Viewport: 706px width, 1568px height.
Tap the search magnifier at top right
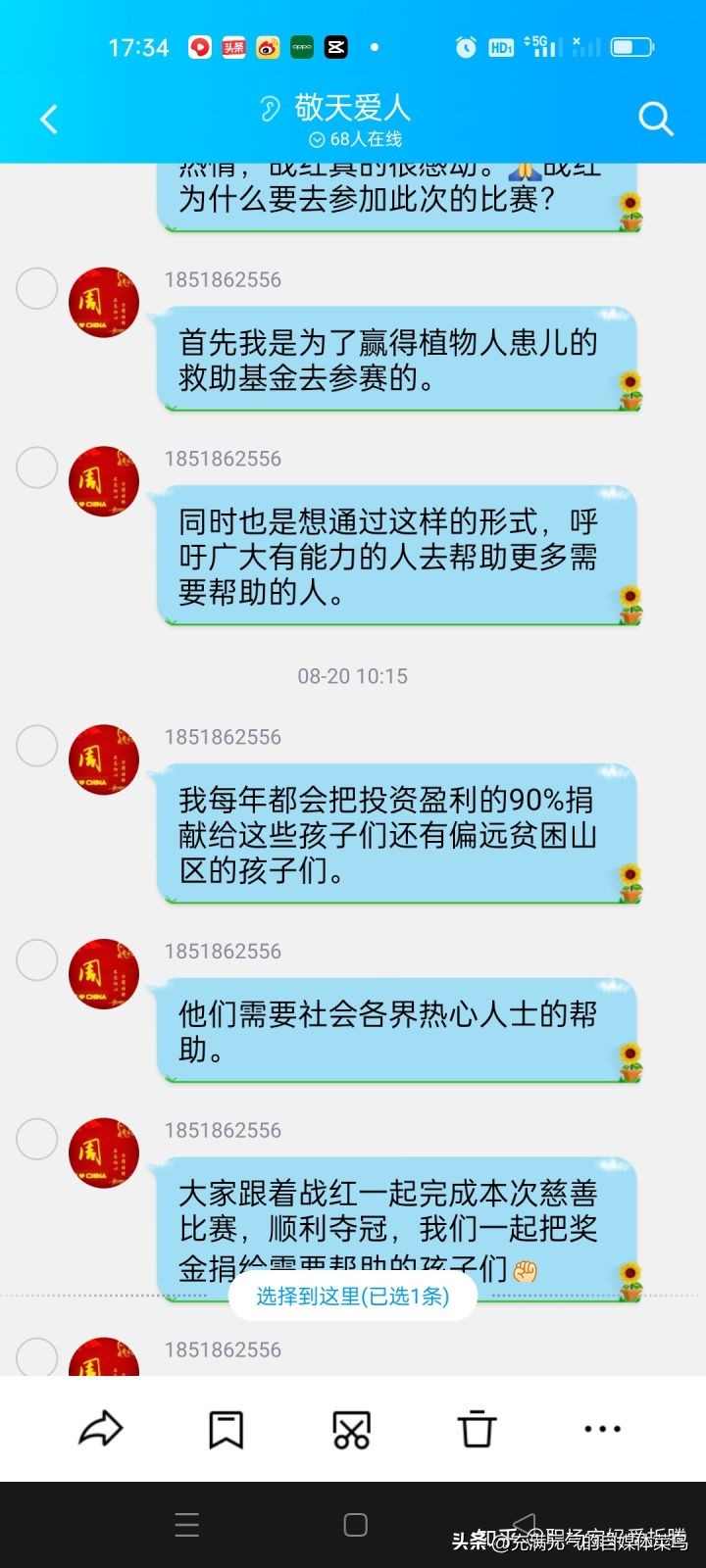point(655,118)
